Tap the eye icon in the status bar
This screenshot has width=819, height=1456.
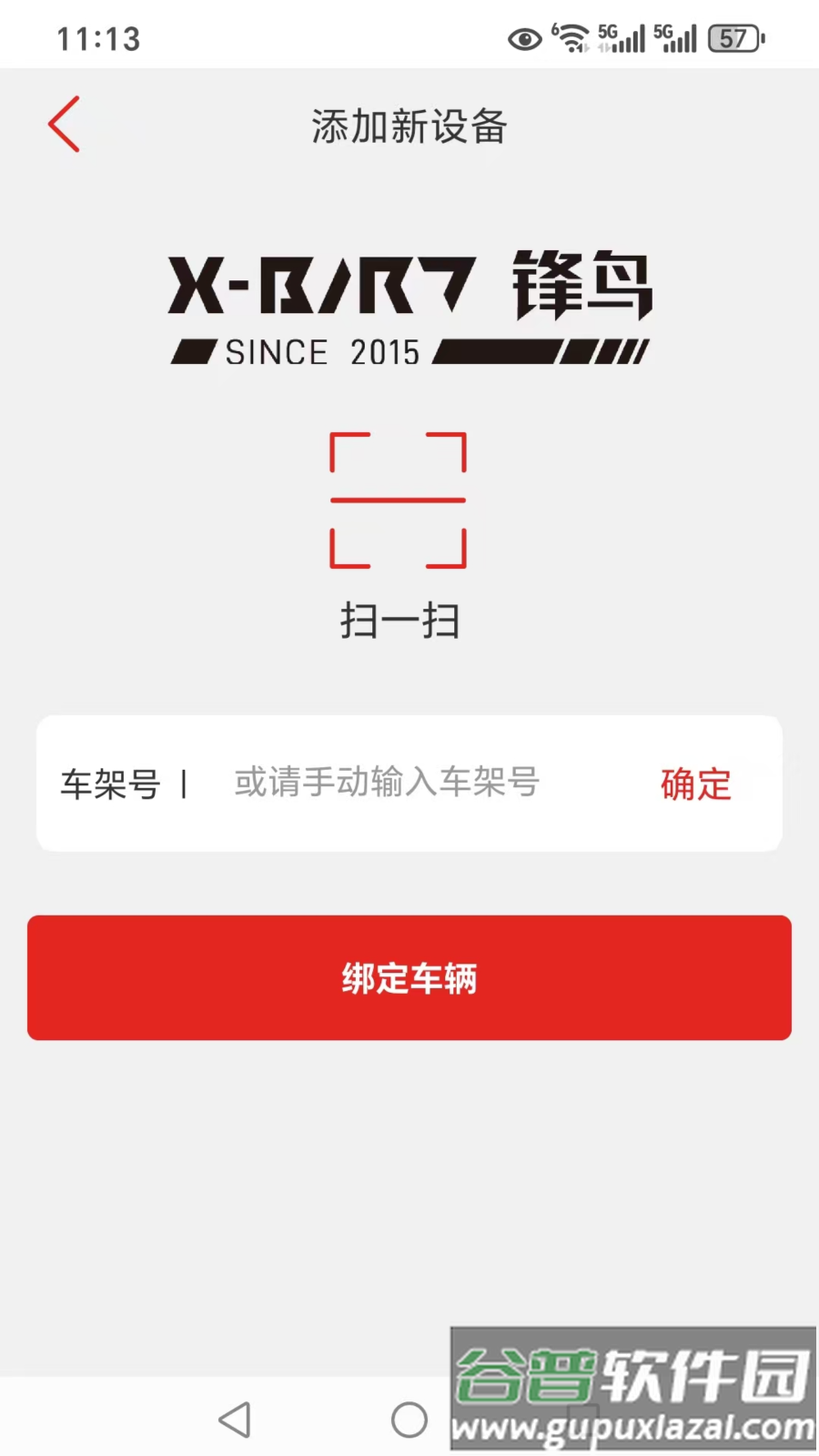pyautogui.click(x=523, y=38)
